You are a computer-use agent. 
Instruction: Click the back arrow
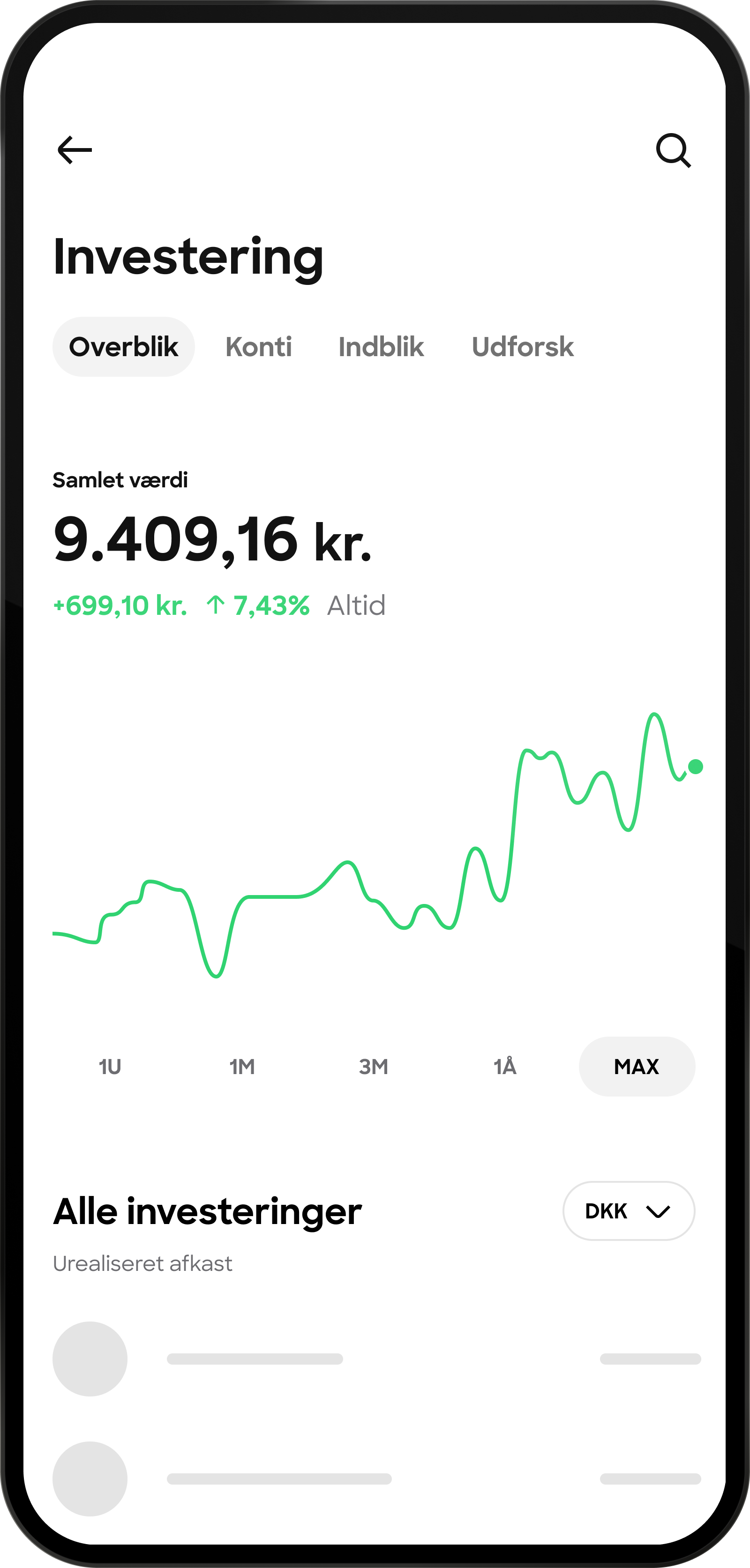click(x=75, y=149)
